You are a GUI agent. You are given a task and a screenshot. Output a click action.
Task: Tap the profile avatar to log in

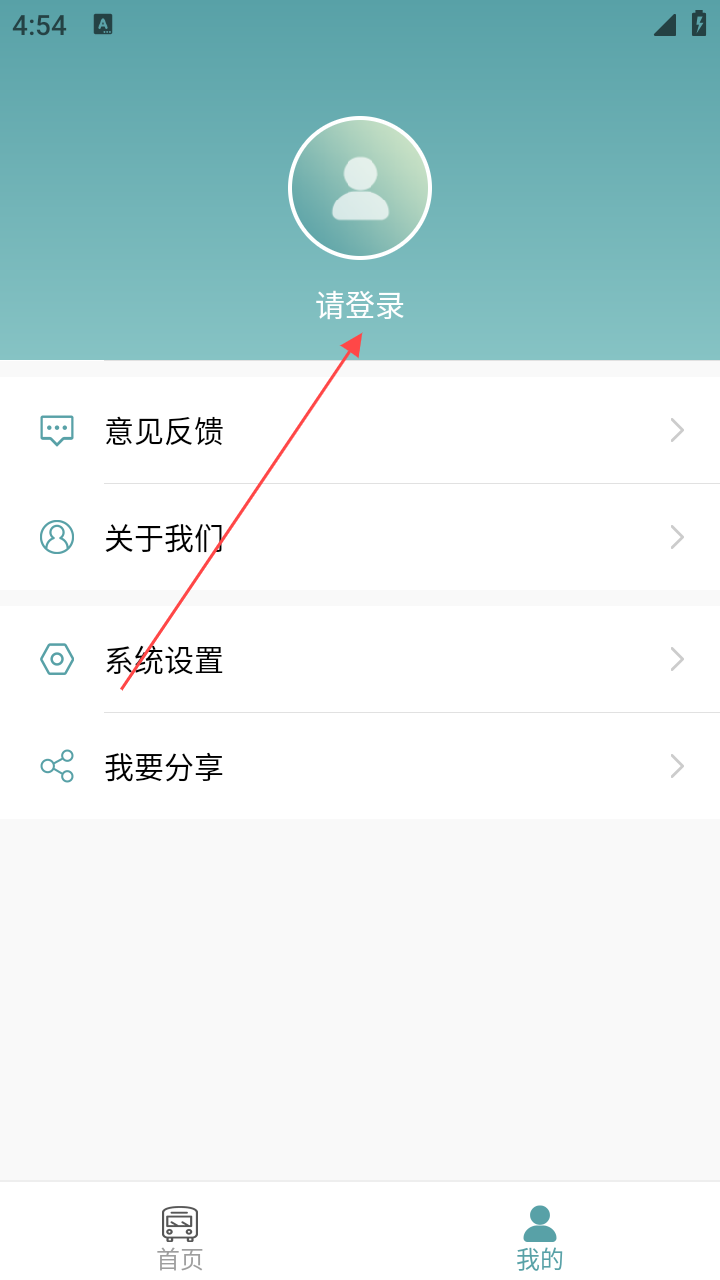[x=360, y=188]
